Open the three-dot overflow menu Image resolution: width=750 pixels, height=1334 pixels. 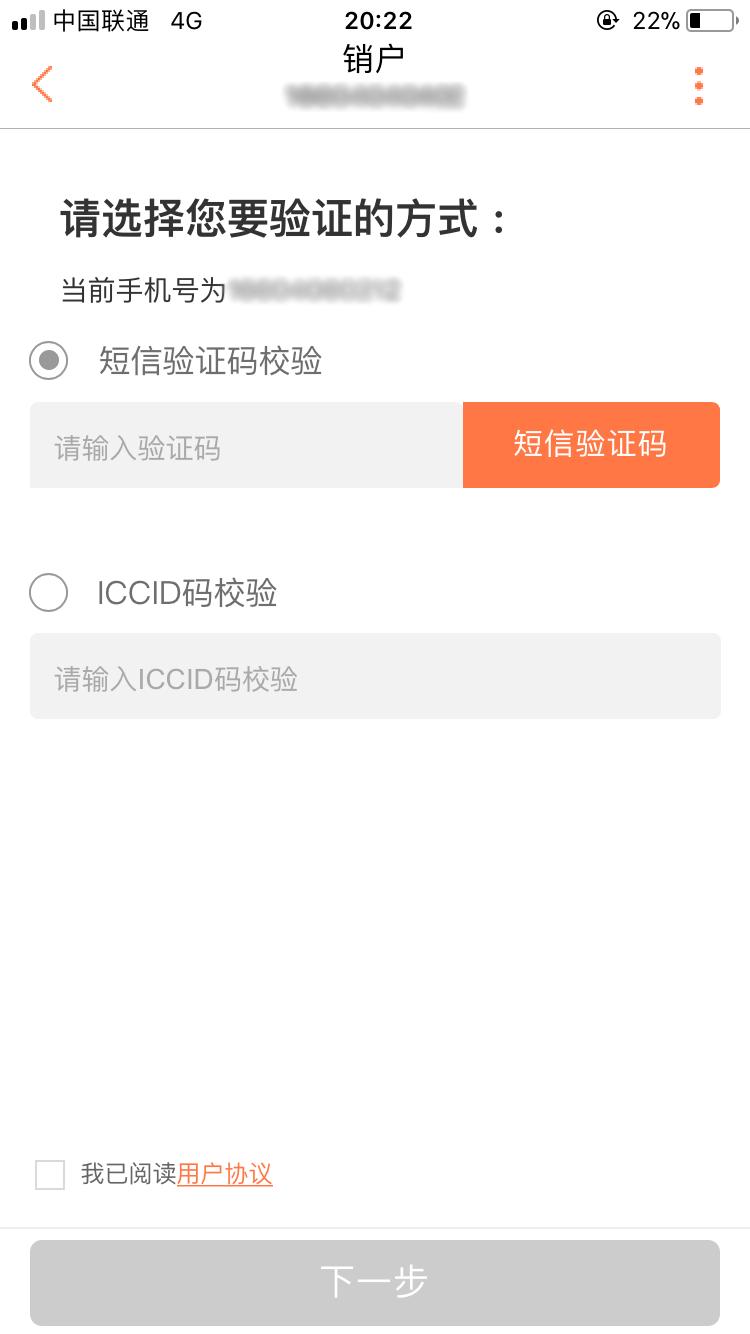(x=698, y=85)
